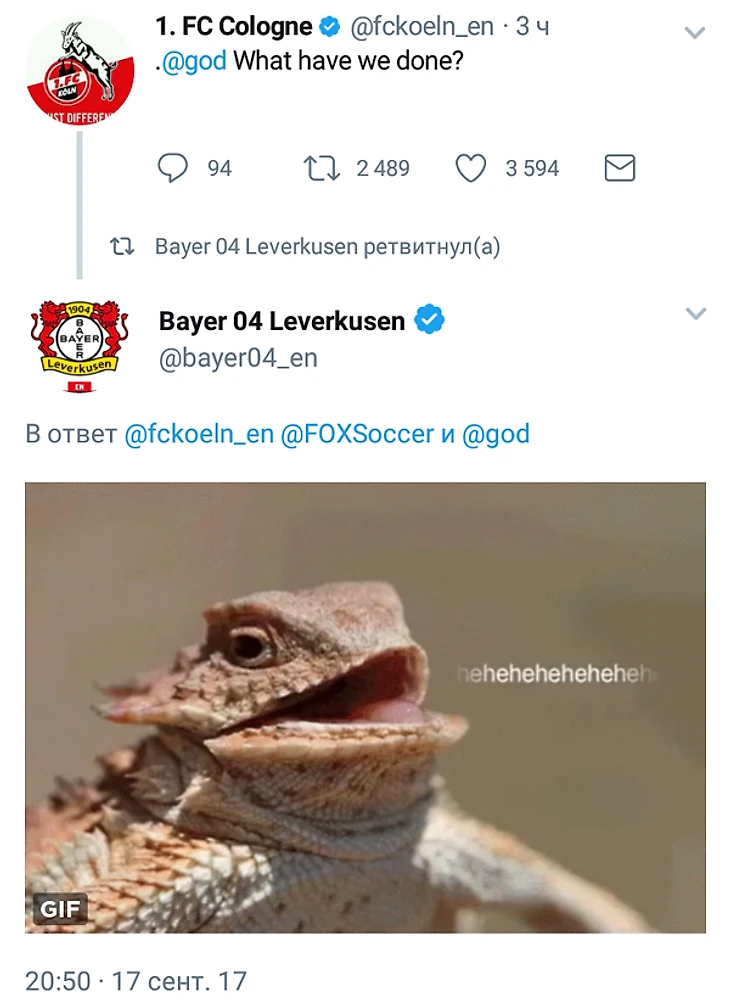Play the lizard hehehehe GIF

pyautogui.click(x=365, y=707)
